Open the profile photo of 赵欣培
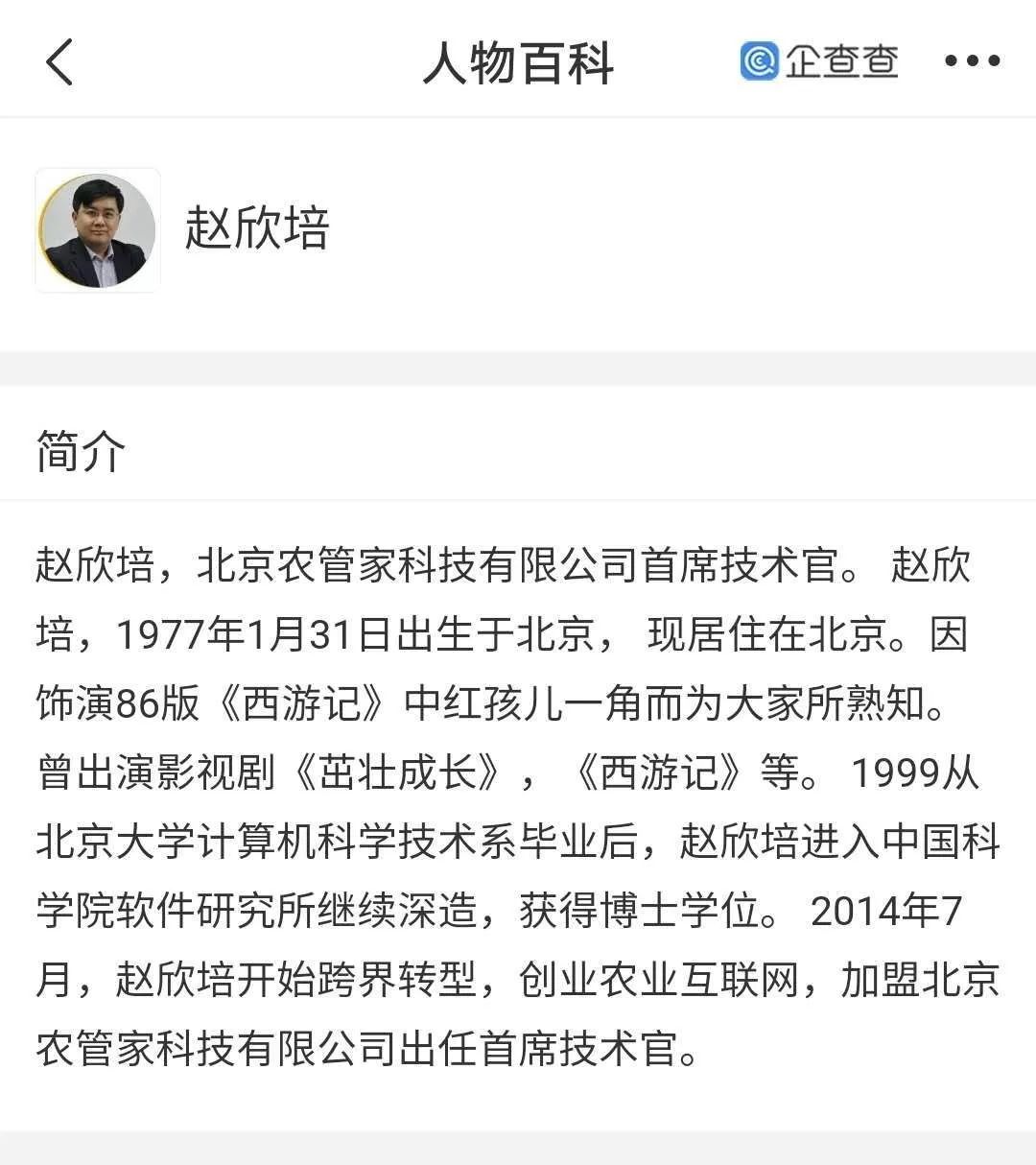1036x1165 pixels. (x=98, y=230)
